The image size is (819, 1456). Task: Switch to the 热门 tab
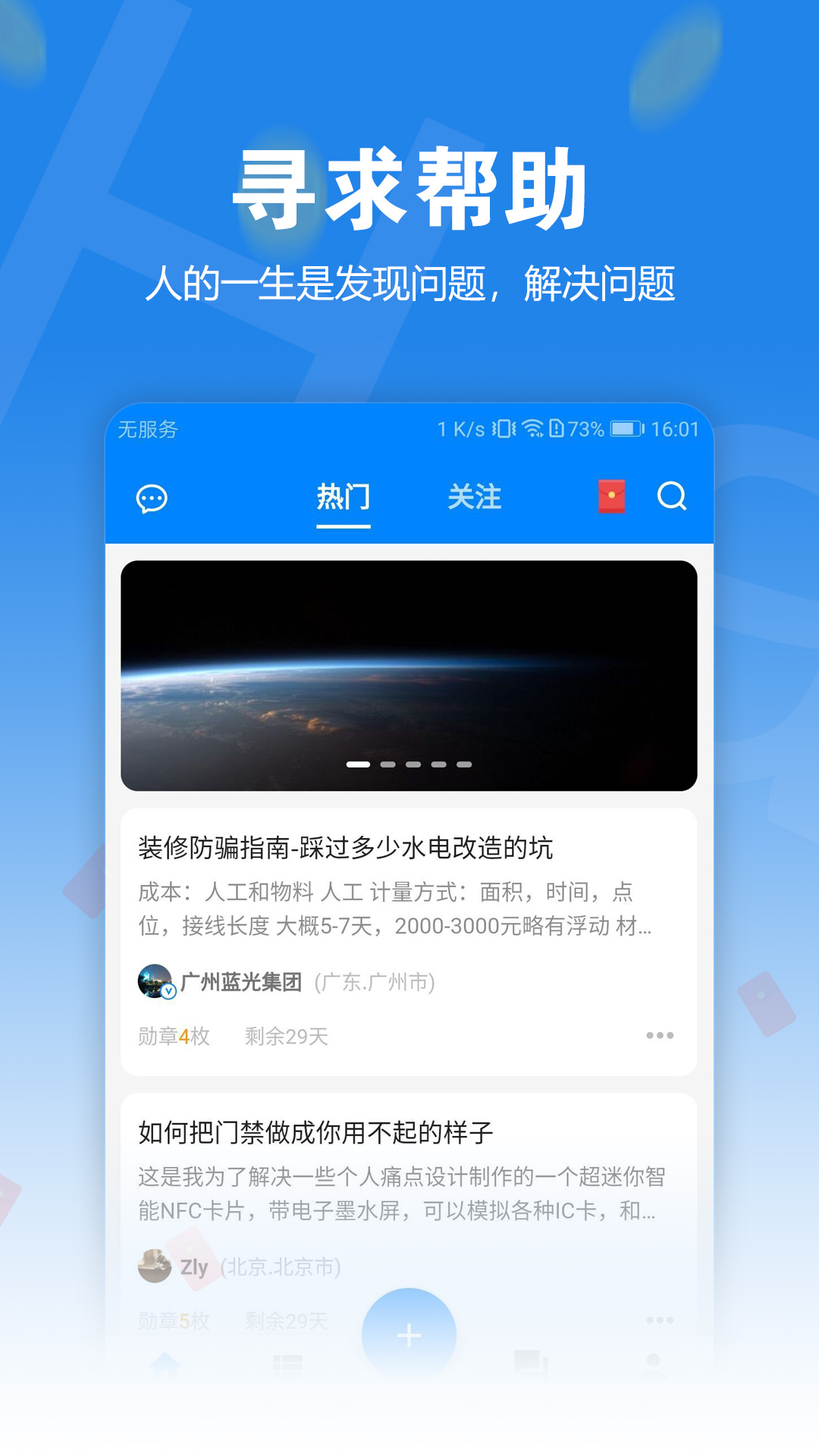click(342, 497)
